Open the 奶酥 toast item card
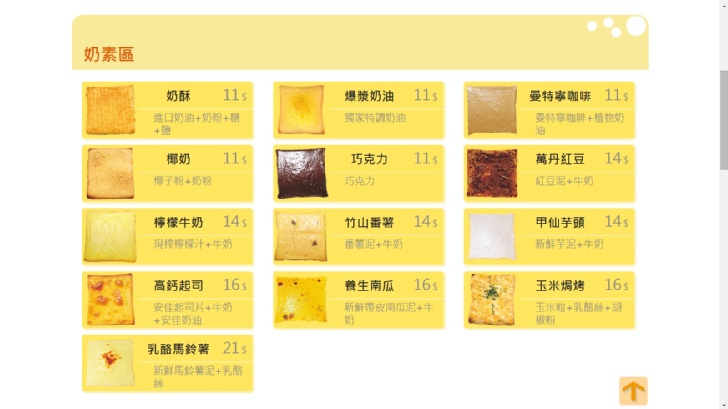The image size is (728, 409). (x=167, y=110)
